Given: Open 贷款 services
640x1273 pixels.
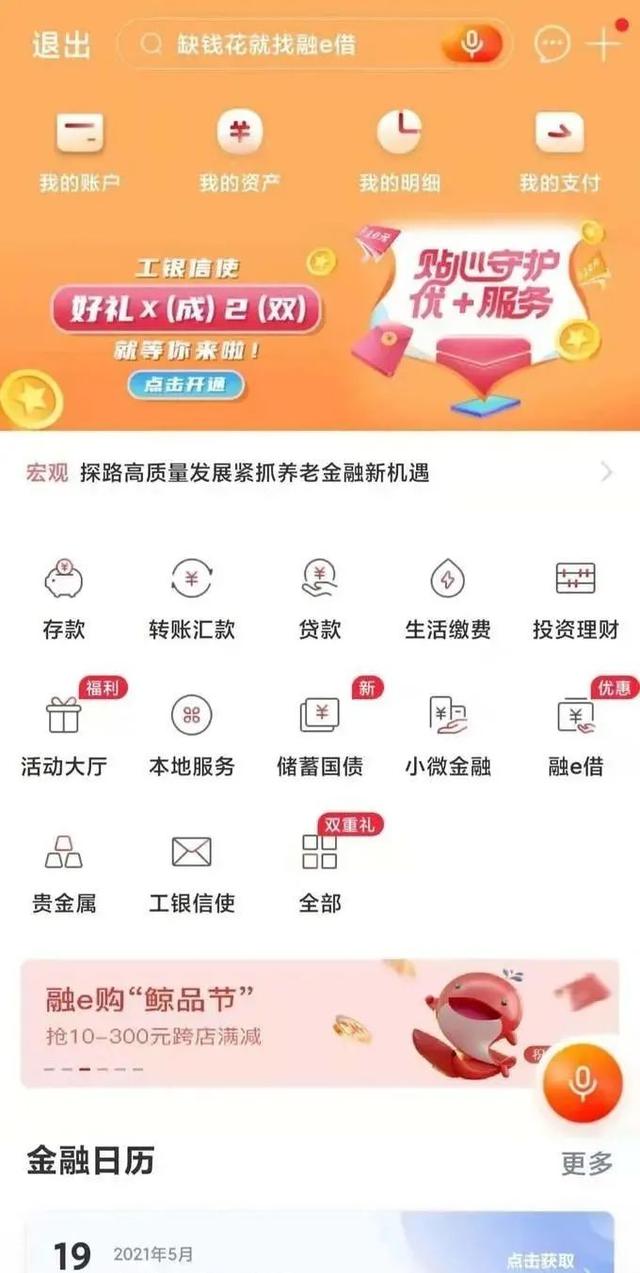Looking at the screenshot, I should click(320, 600).
